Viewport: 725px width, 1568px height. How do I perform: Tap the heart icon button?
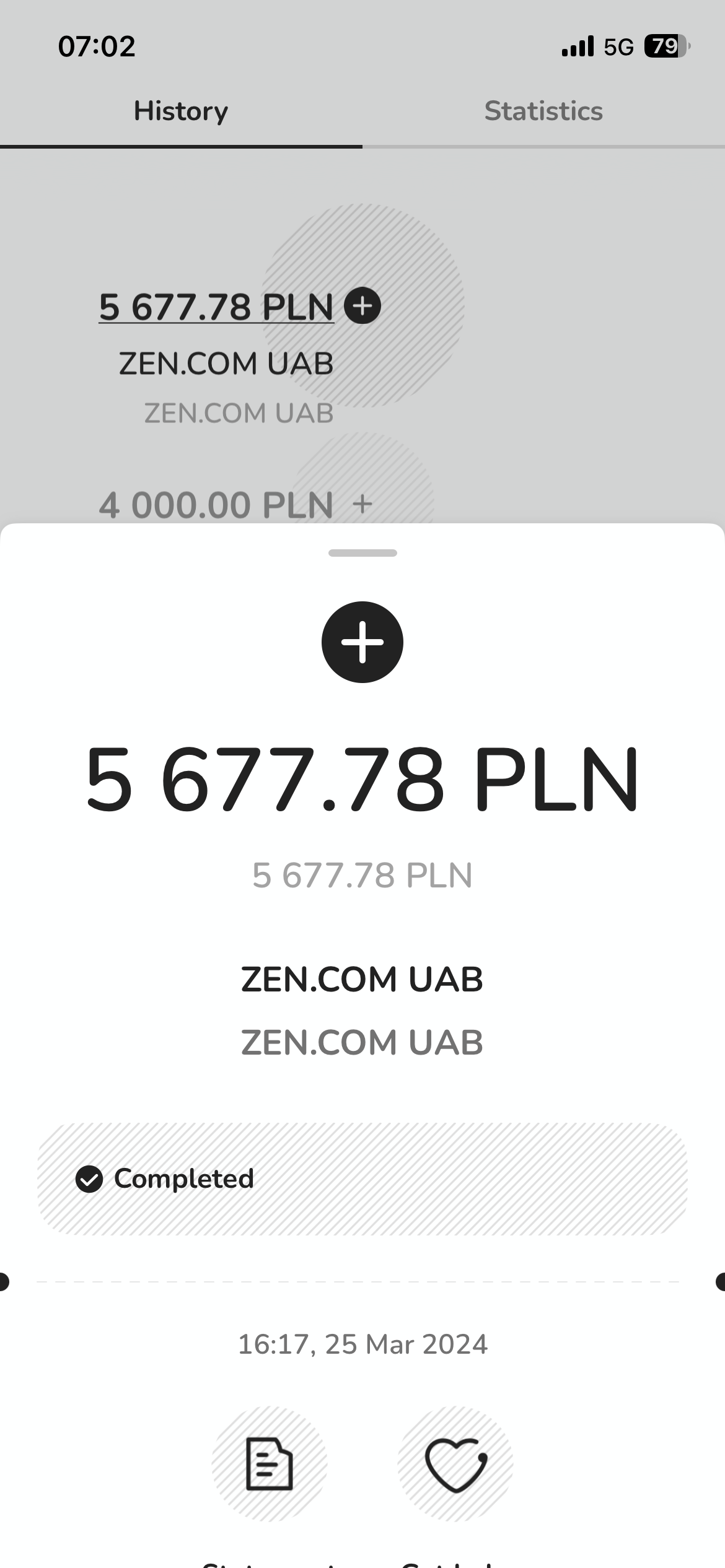tap(455, 1464)
